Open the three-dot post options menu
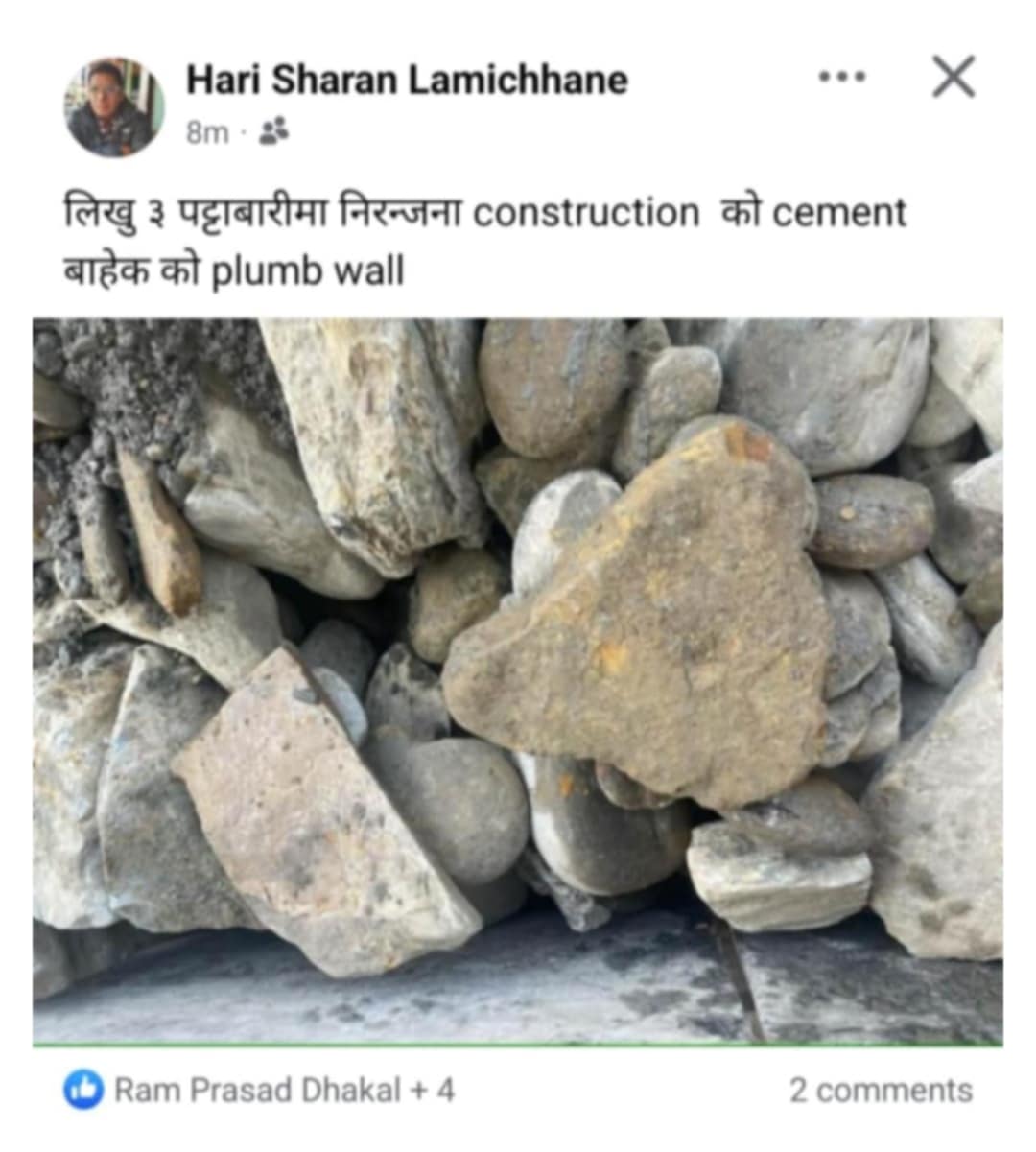Screen dimensions: 1036x1152 tap(841, 76)
